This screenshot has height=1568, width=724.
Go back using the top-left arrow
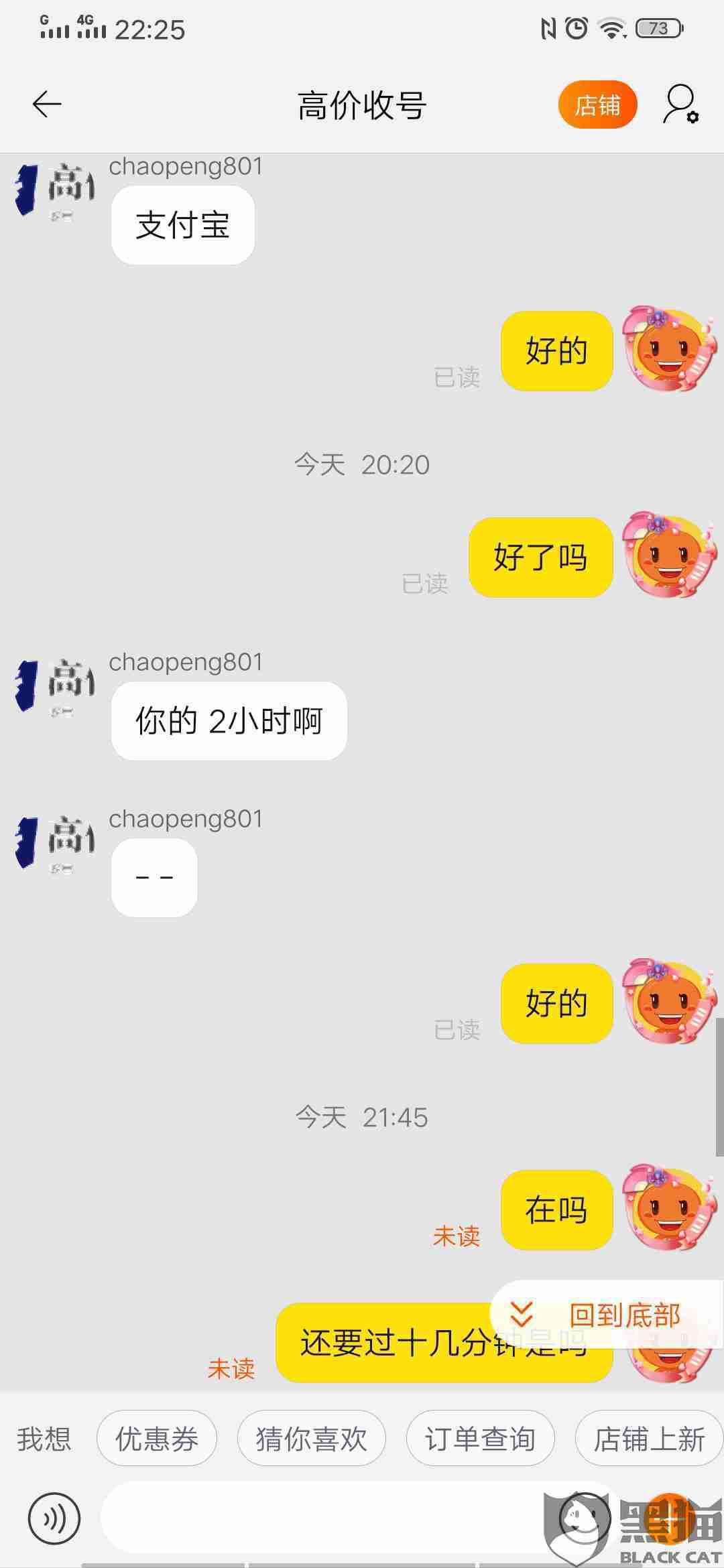click(47, 105)
